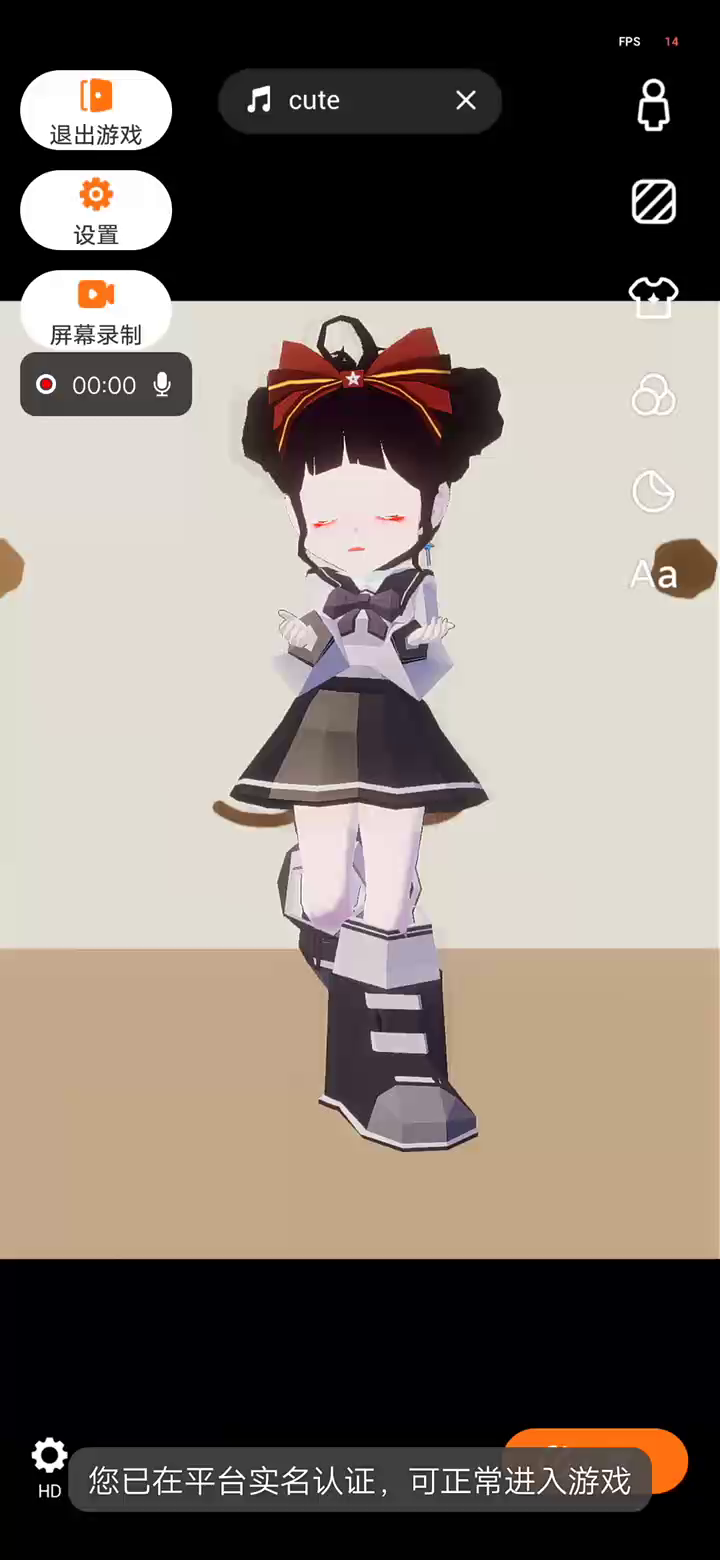Open the HD quality gear settings

49,1466
